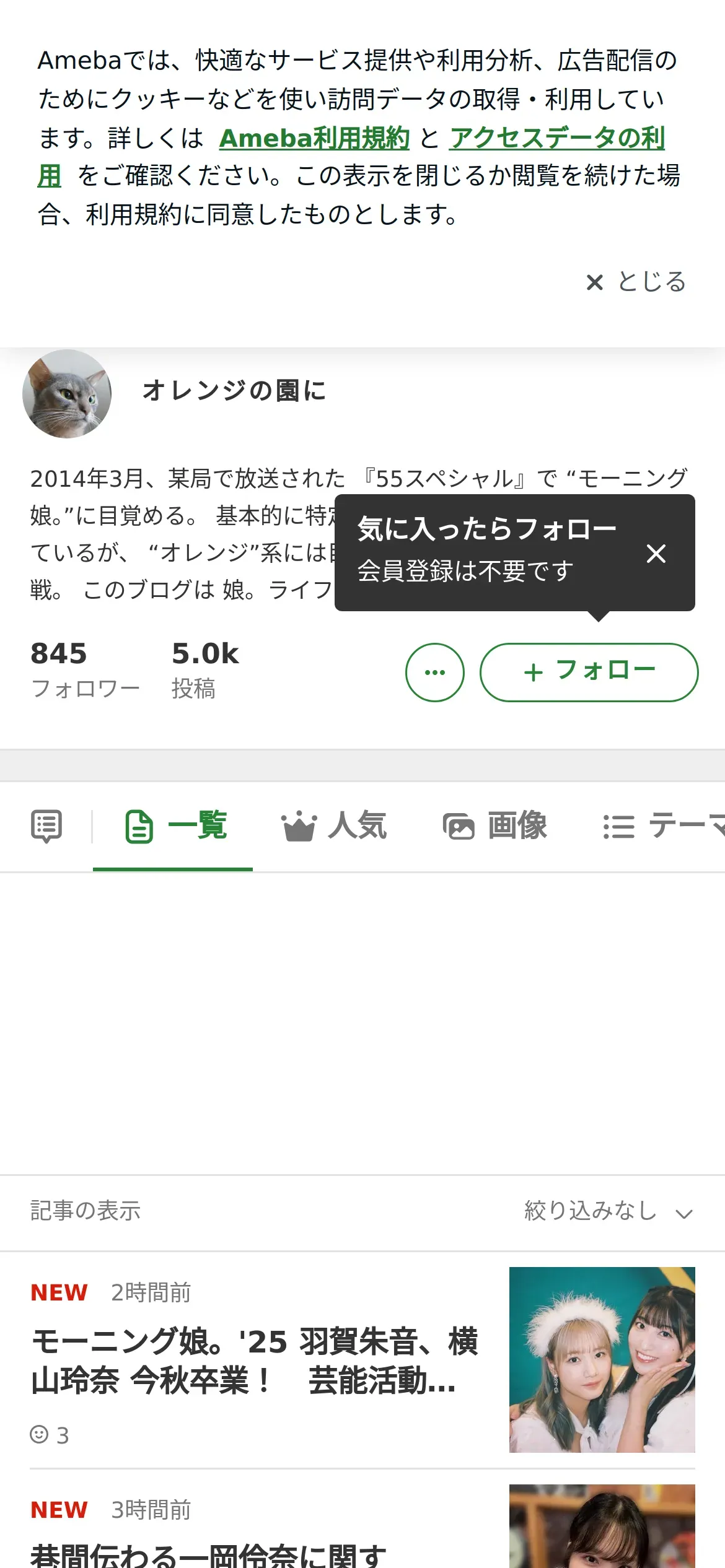Switch to the 人気 tab

334,826
